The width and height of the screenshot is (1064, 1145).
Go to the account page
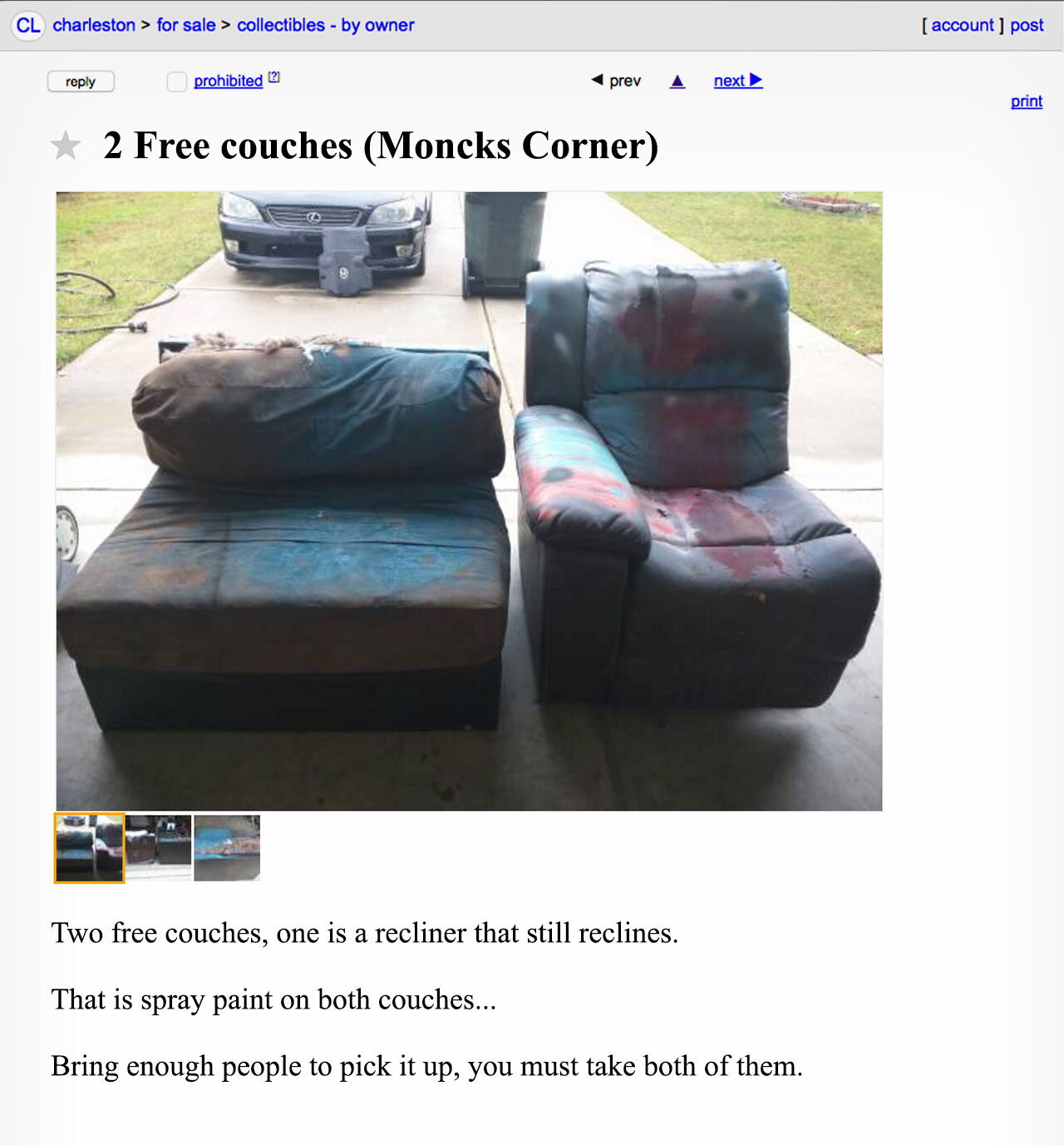[x=962, y=25]
